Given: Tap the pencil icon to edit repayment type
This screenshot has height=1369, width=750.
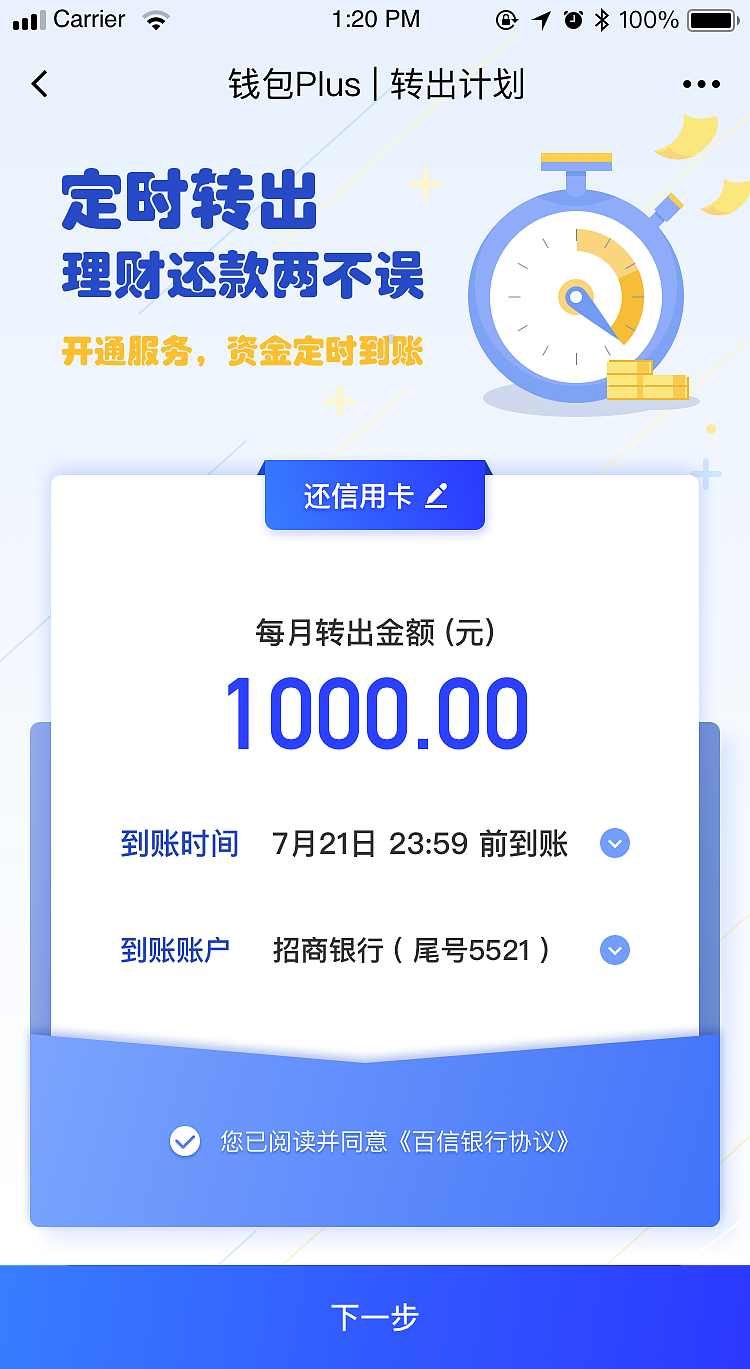Looking at the screenshot, I should (434, 496).
